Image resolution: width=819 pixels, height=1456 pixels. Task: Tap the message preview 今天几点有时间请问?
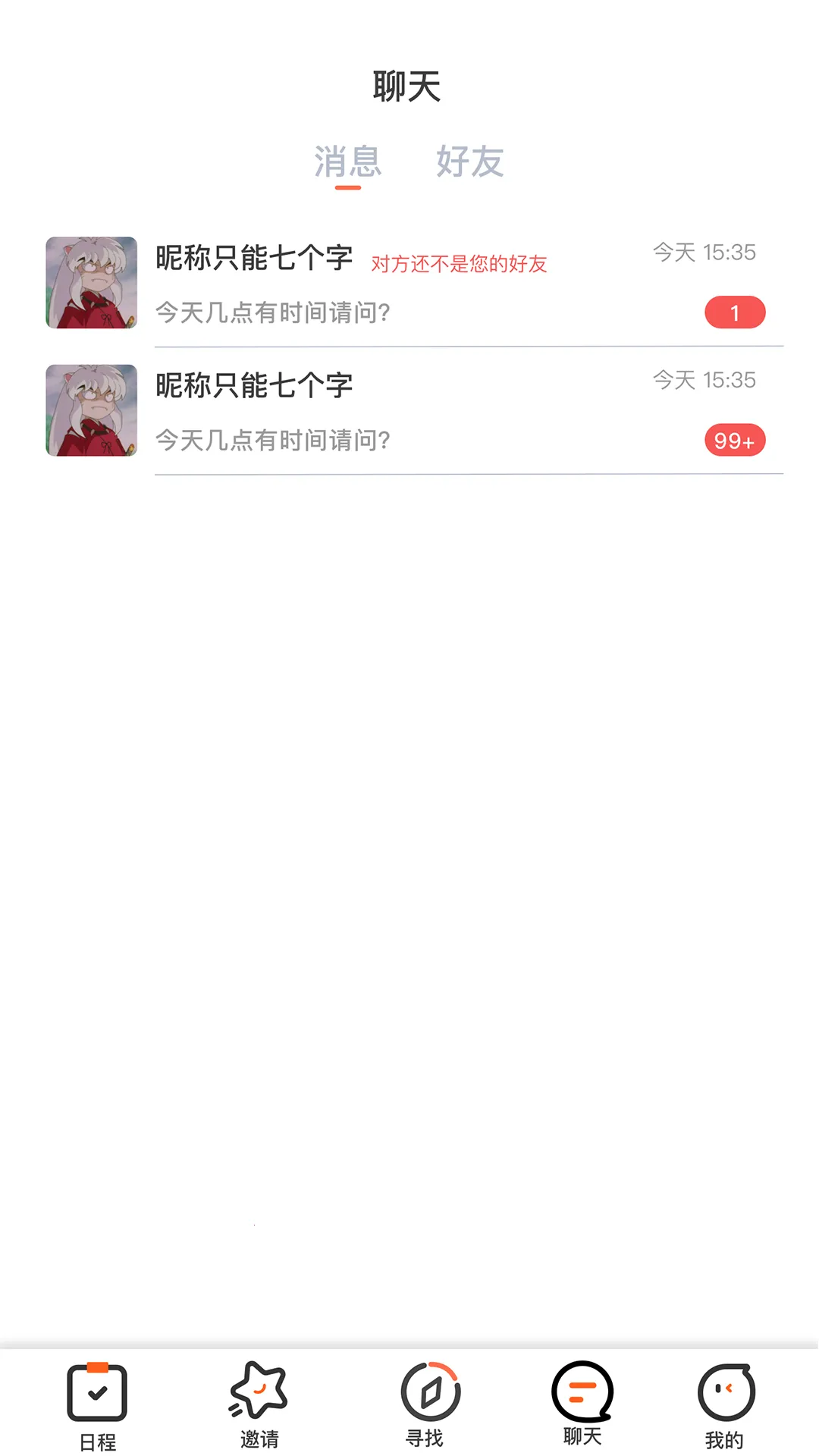point(273,312)
